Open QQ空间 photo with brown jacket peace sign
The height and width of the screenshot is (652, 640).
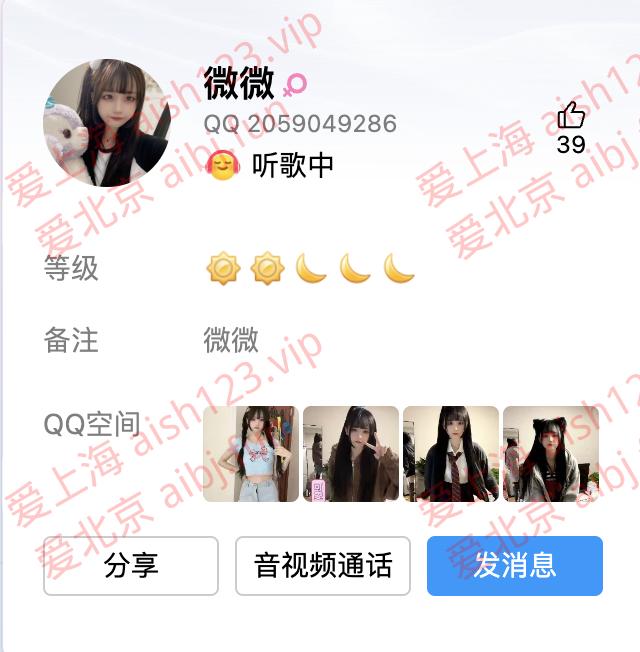pyautogui.click(x=351, y=454)
